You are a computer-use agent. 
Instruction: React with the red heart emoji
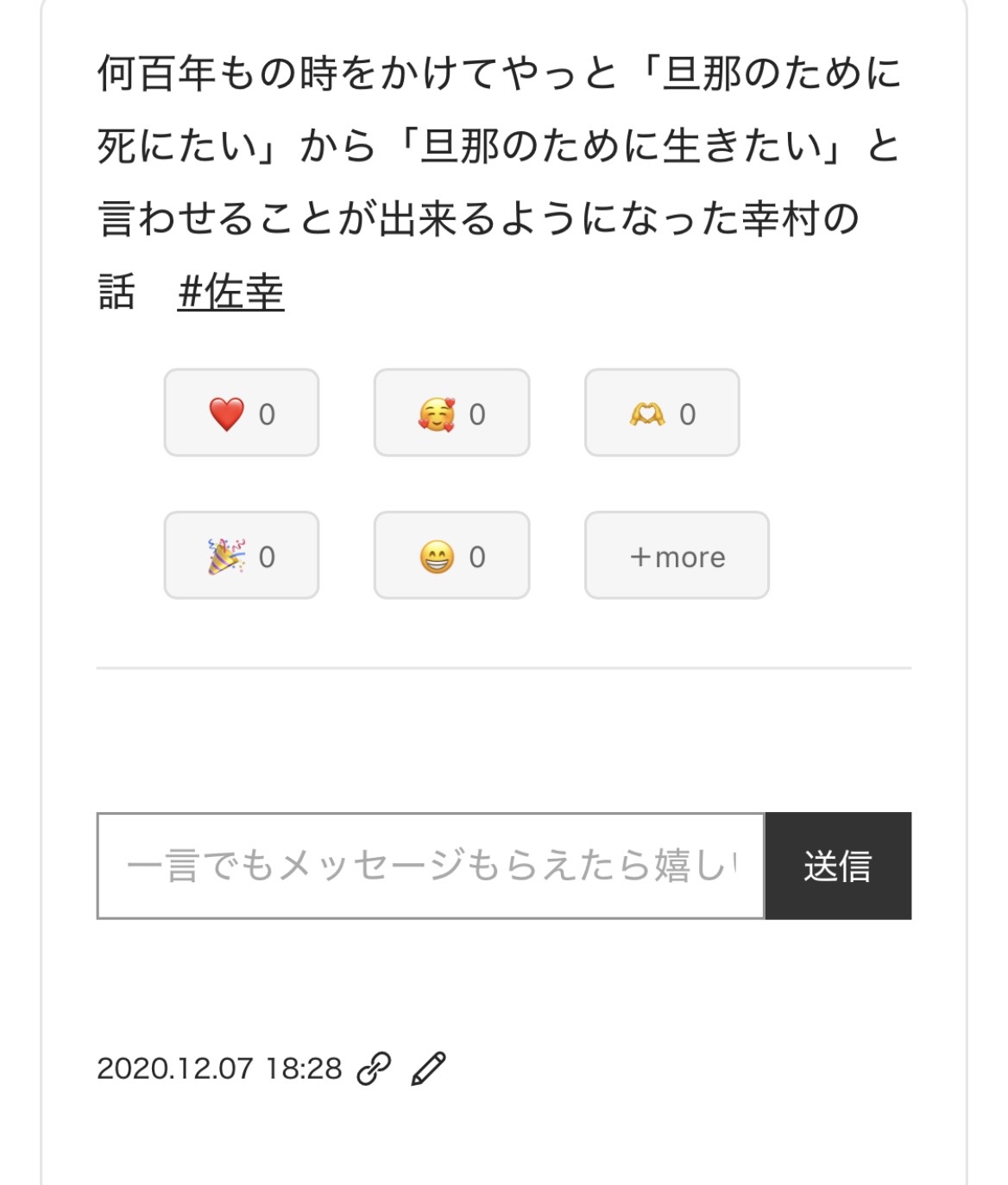[242, 413]
